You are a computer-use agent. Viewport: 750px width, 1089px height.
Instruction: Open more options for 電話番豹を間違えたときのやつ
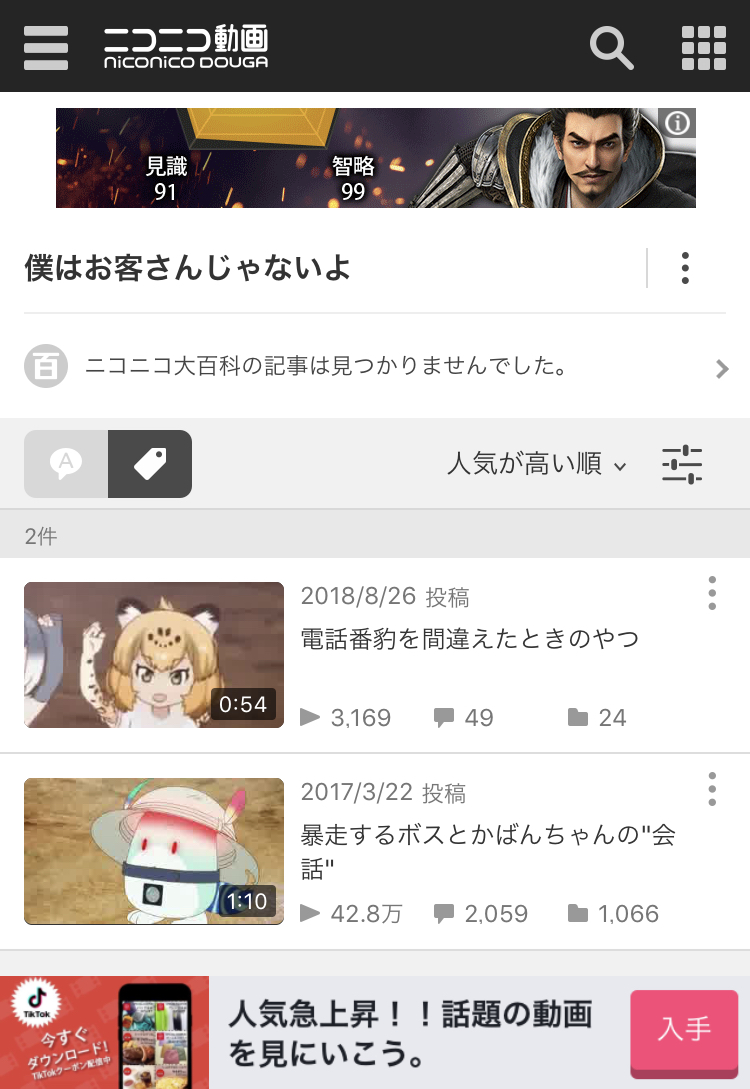pos(712,593)
